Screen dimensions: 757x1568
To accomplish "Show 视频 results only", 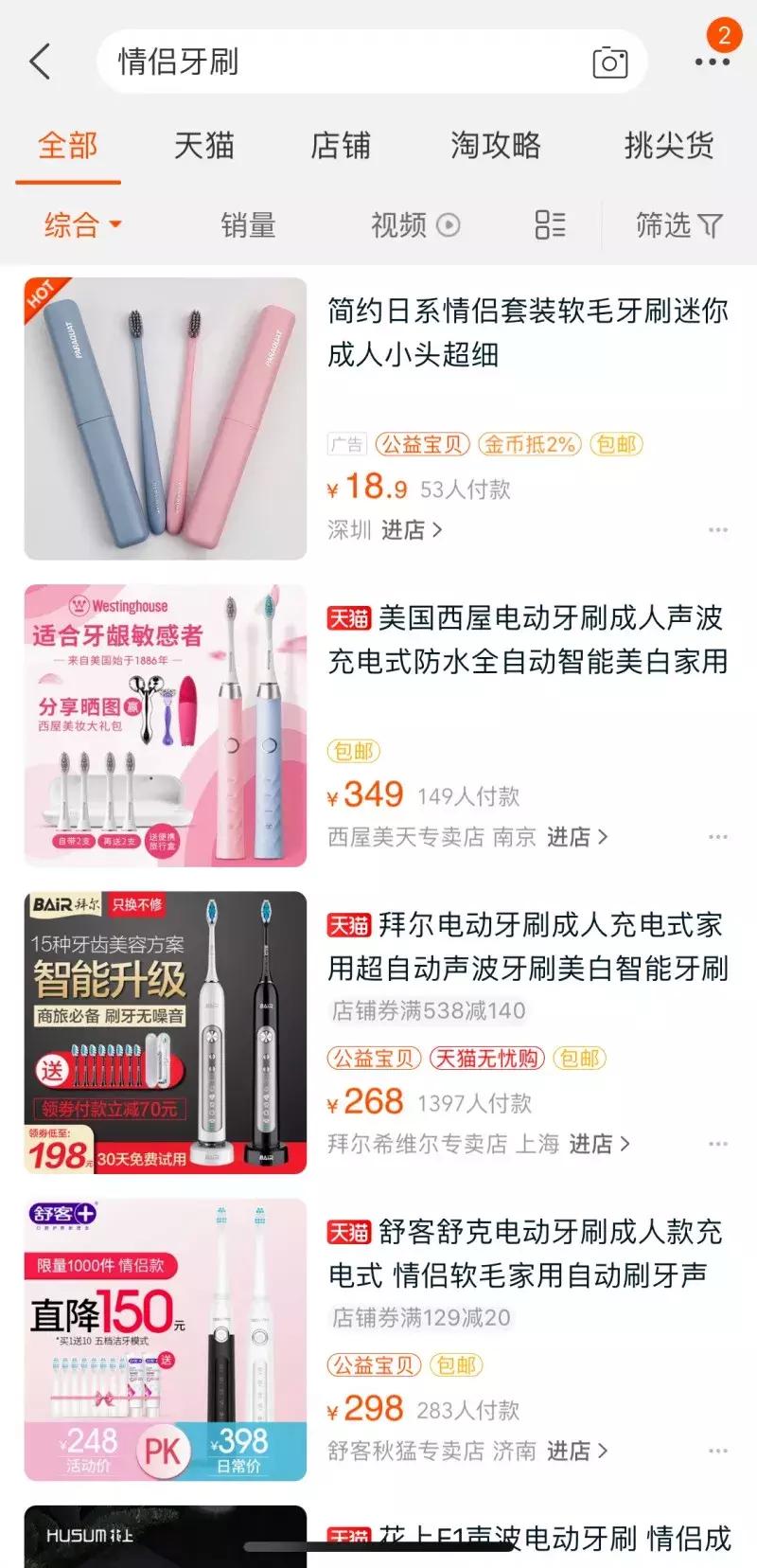I will pyautogui.click(x=414, y=225).
